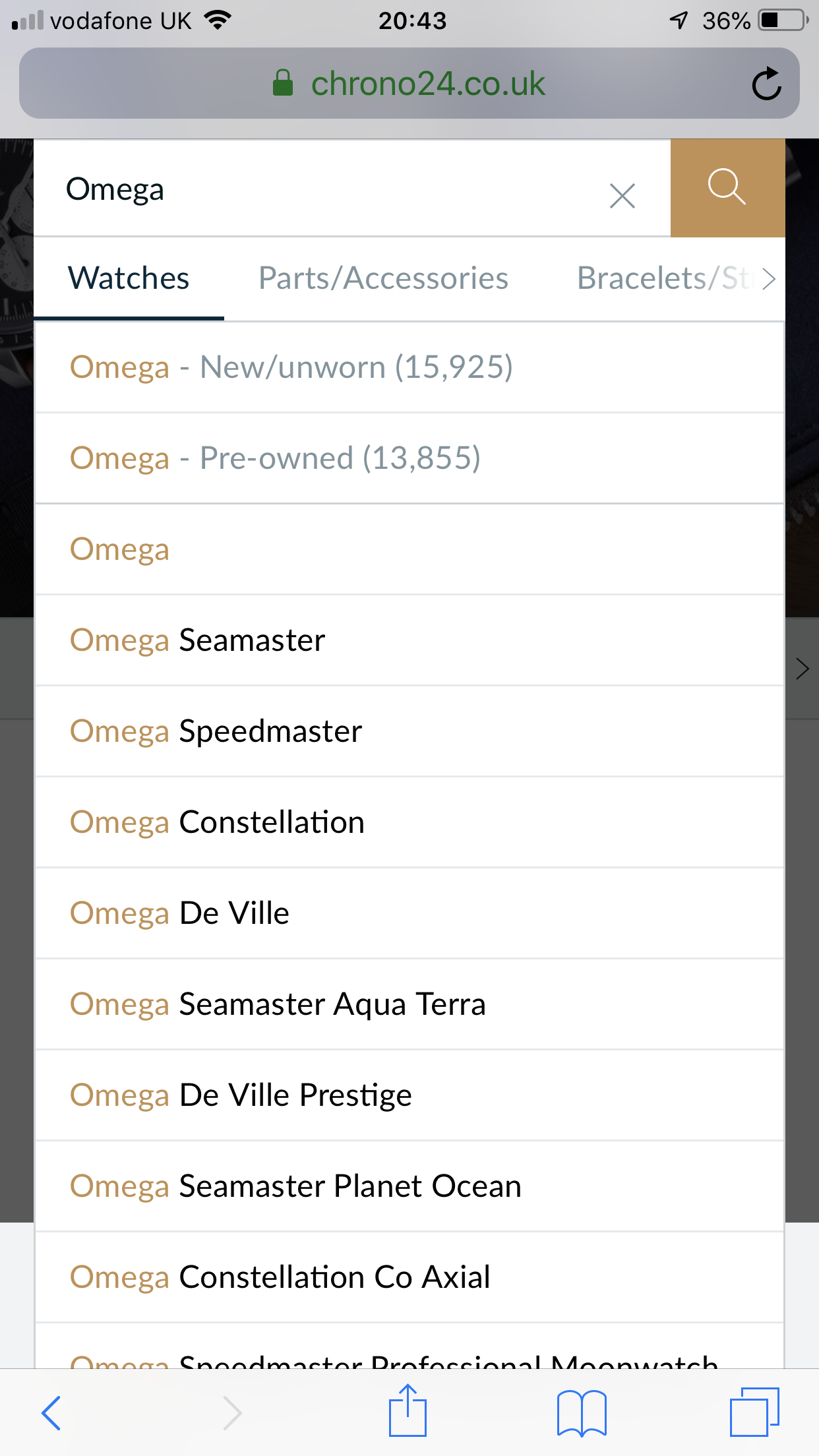Open Safari's share sheet

point(408,1411)
